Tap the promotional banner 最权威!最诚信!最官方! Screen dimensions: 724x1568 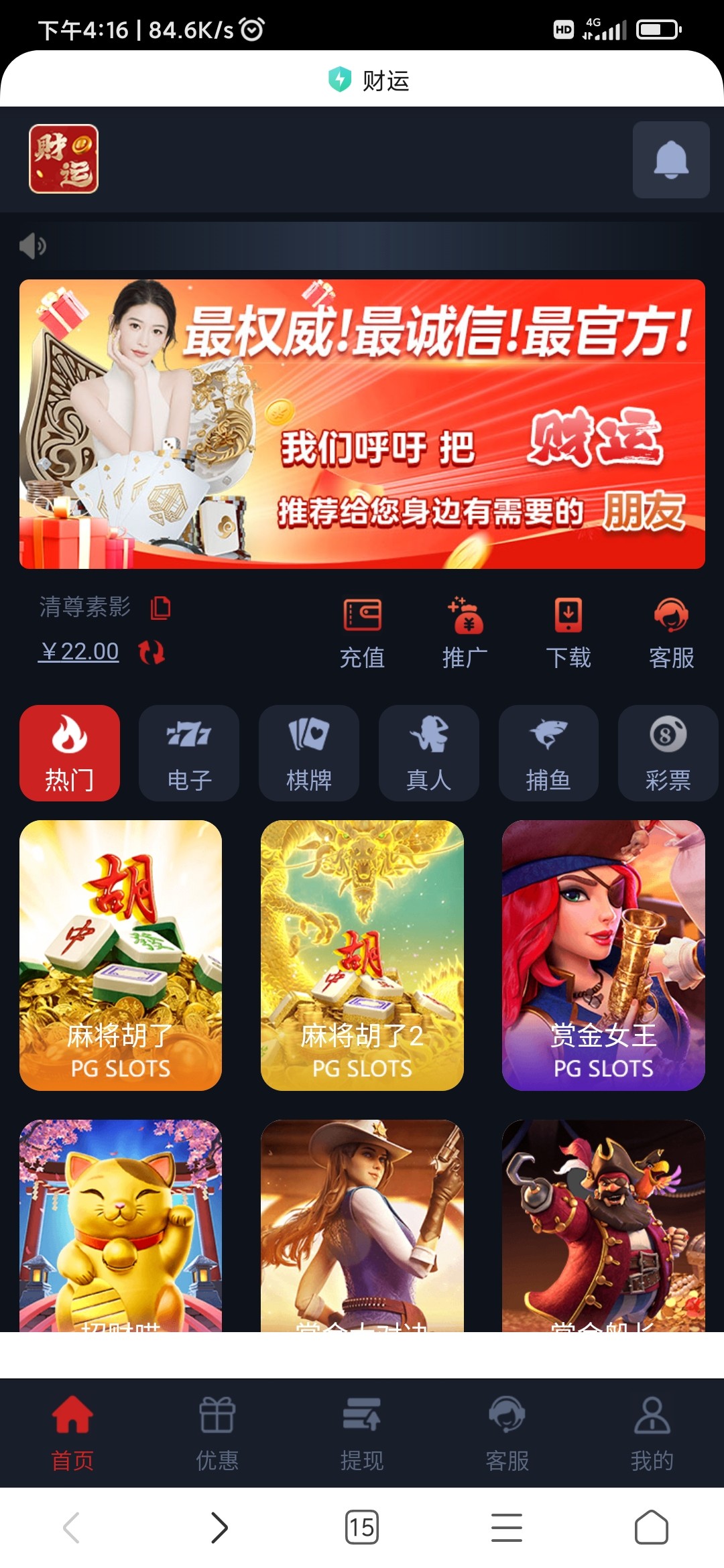click(x=362, y=423)
